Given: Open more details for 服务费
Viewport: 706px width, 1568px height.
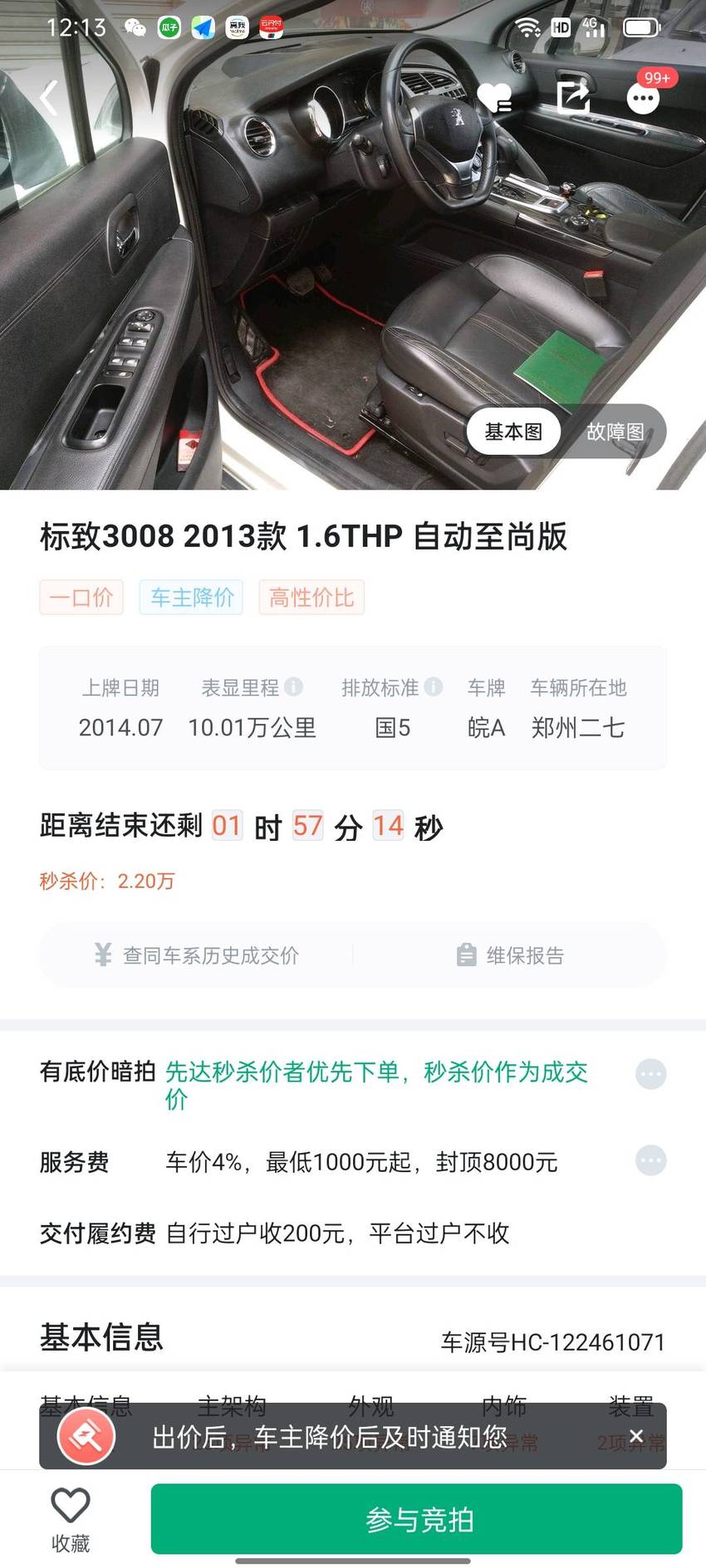Looking at the screenshot, I should coord(651,1160).
